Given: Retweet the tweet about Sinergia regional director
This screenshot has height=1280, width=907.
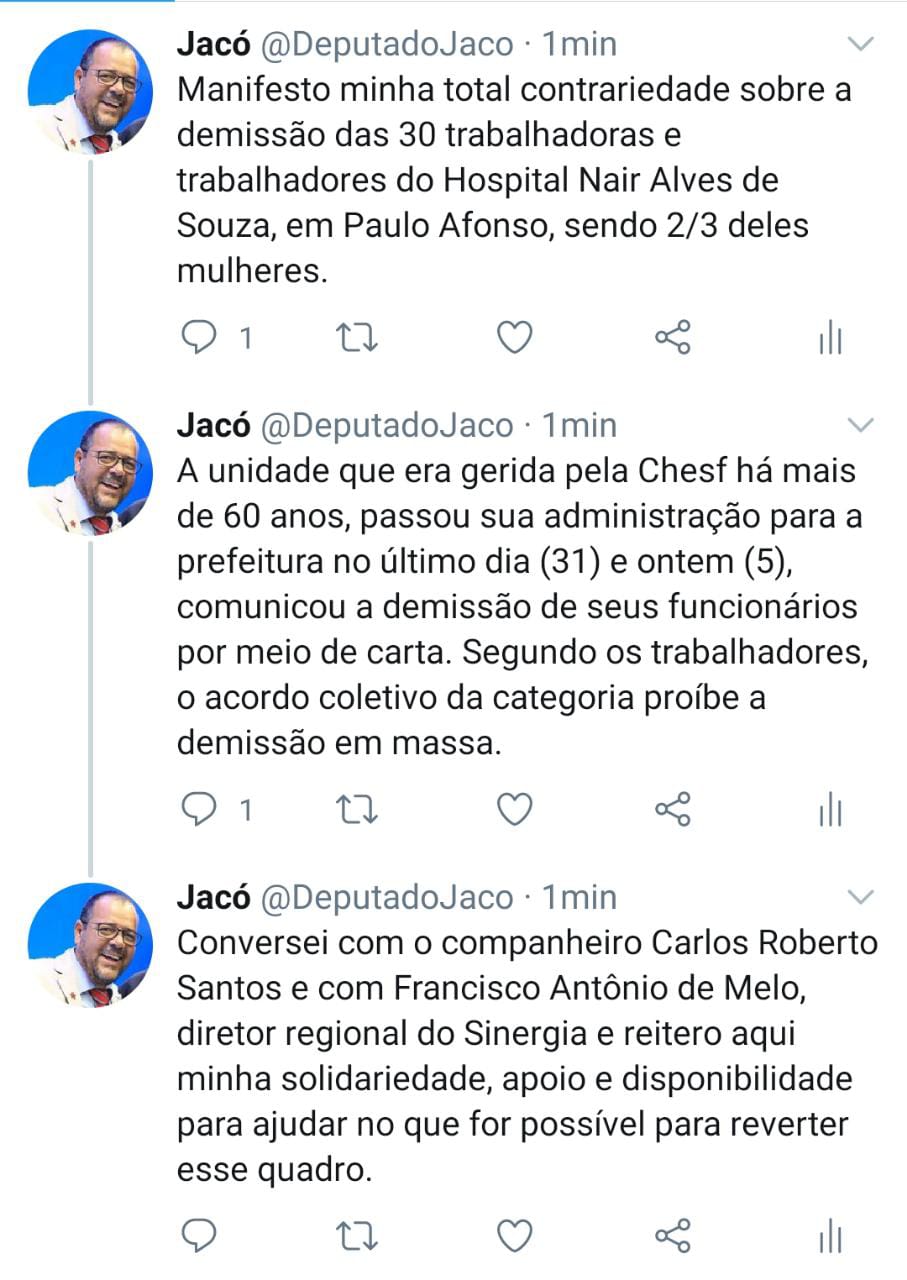Looking at the screenshot, I should point(359,1236).
